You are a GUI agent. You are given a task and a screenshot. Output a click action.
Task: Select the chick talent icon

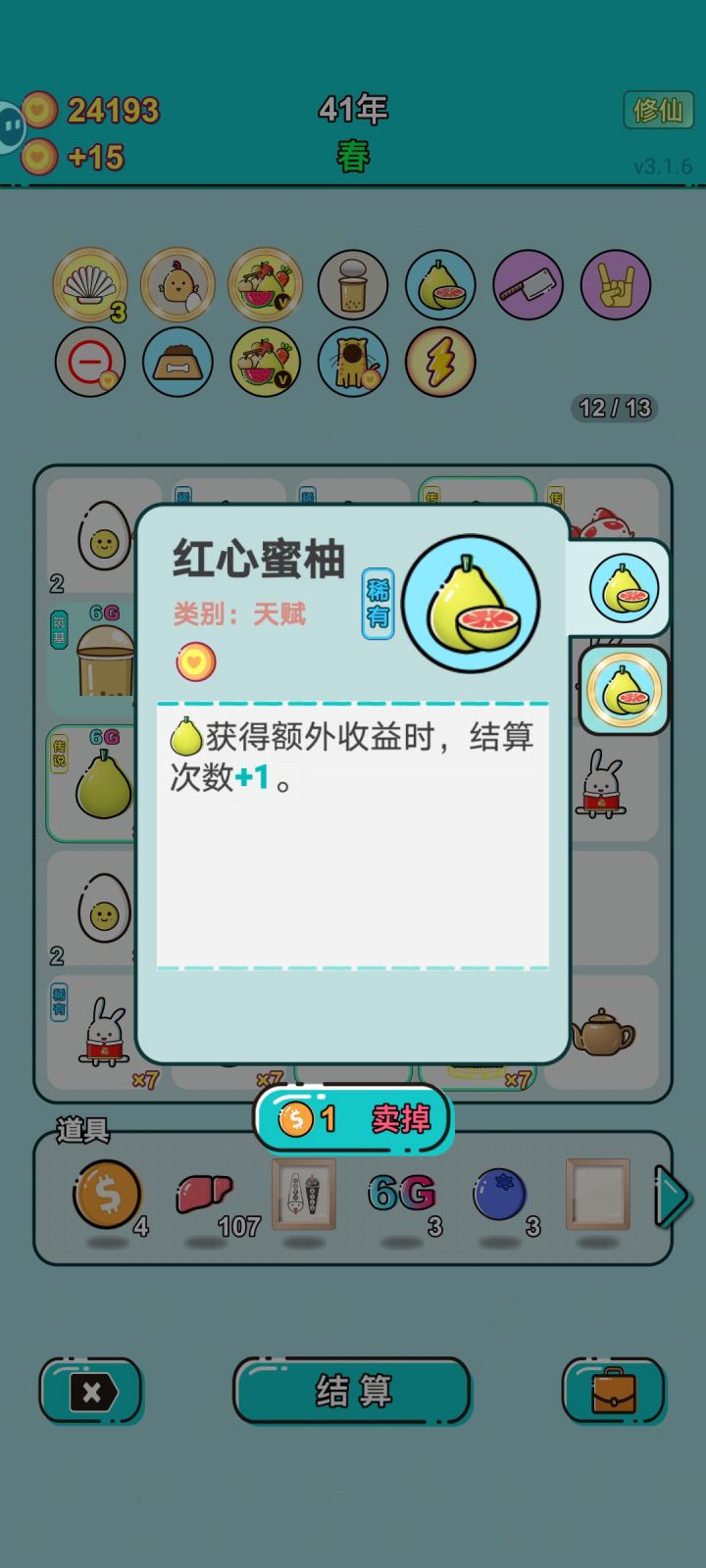pyautogui.click(x=176, y=284)
